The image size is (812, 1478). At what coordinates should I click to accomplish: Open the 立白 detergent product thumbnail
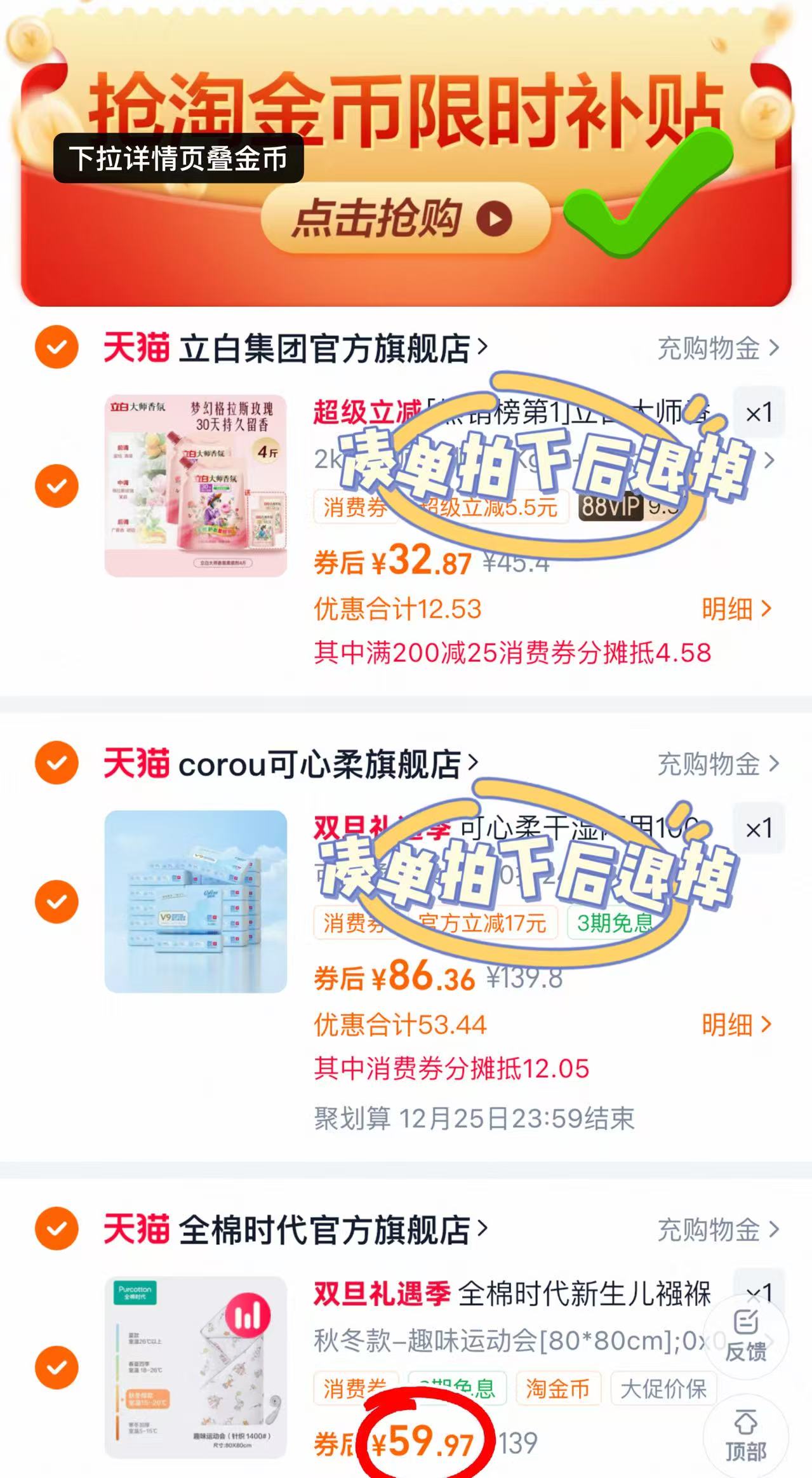point(194,485)
